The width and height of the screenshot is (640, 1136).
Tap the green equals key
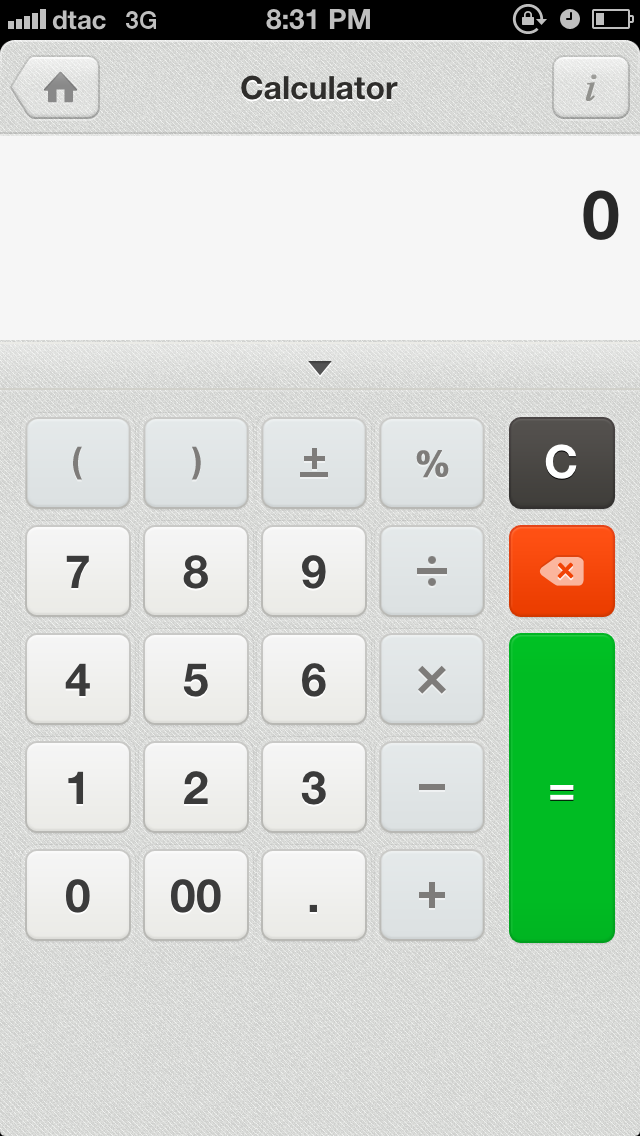562,788
